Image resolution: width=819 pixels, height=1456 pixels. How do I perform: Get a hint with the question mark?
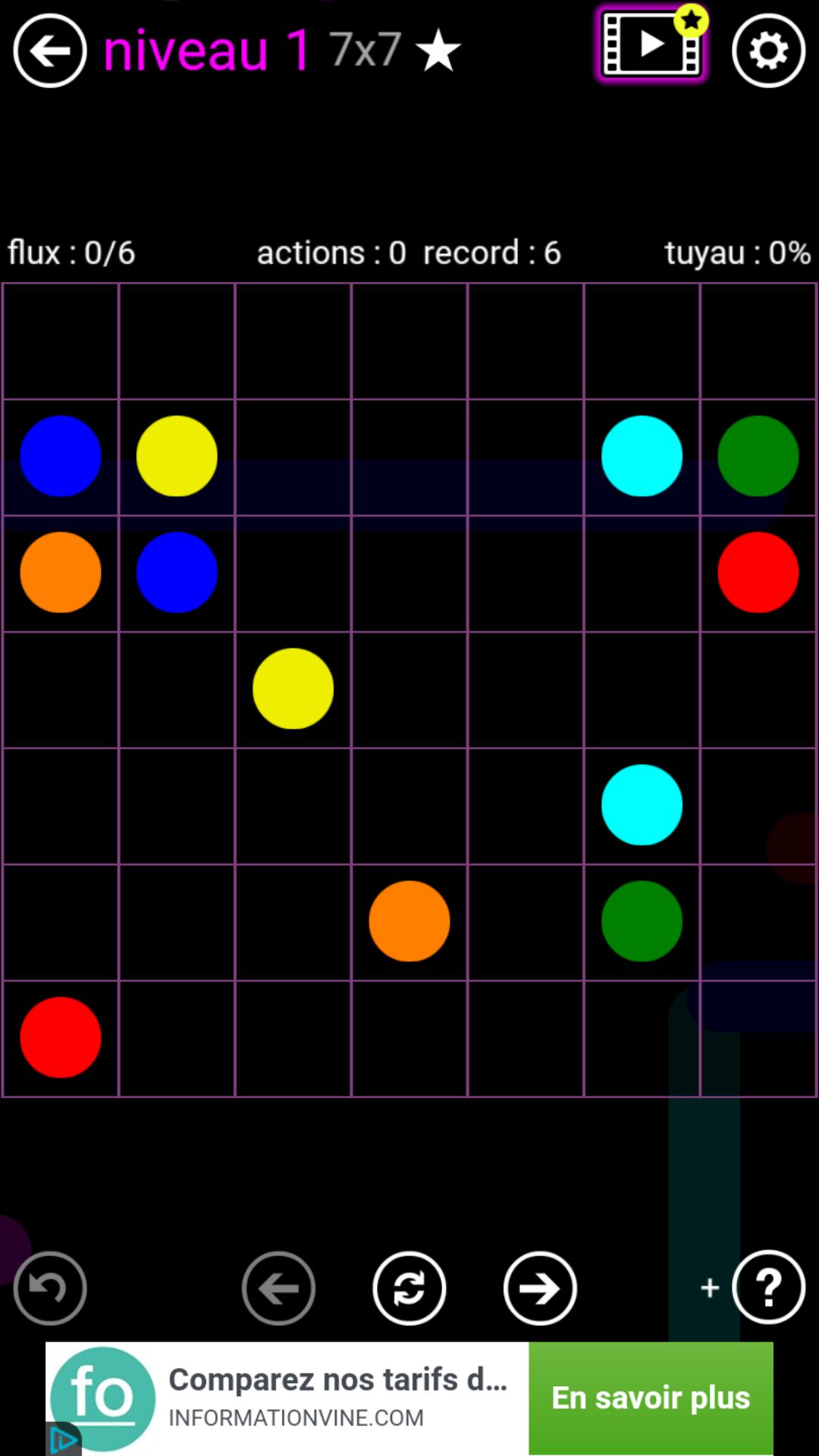pos(768,1287)
